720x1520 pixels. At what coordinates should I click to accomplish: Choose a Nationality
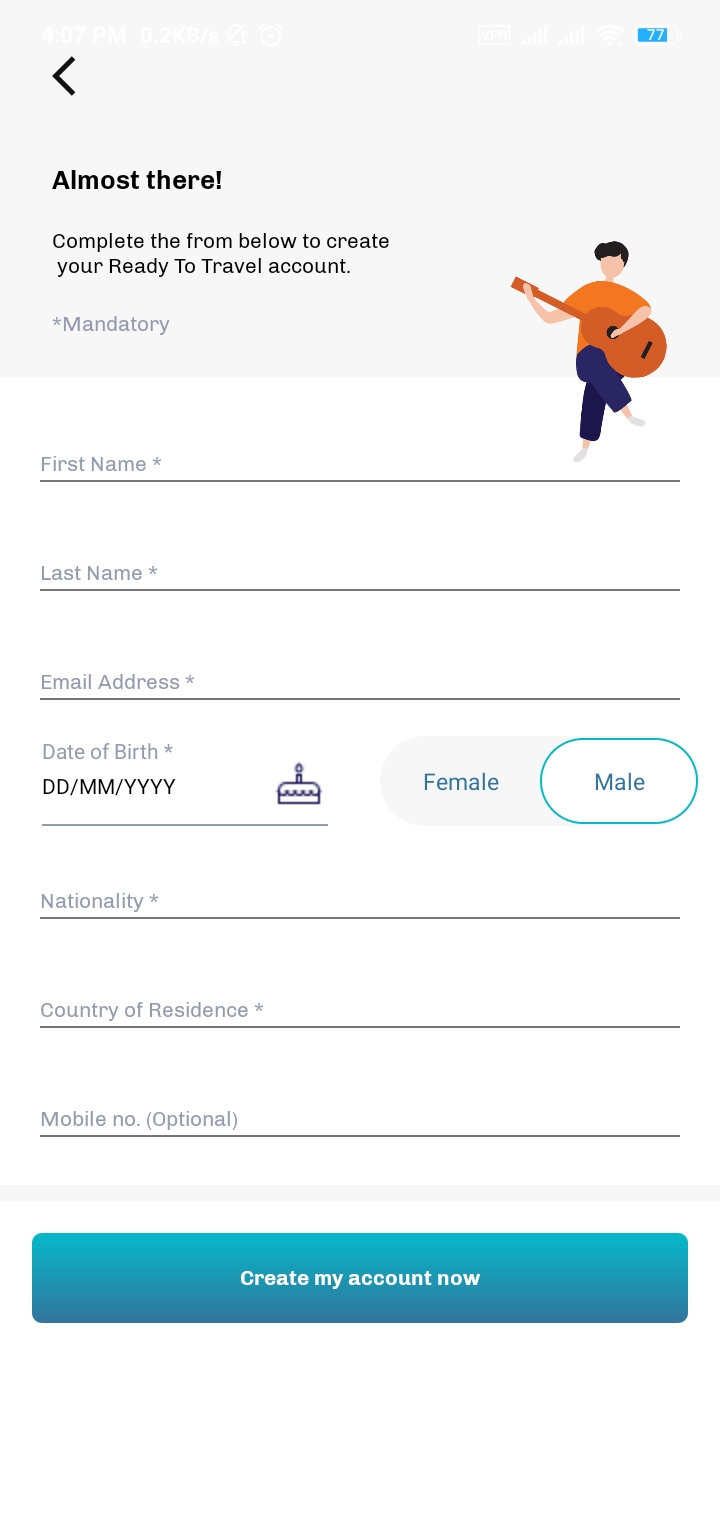pyautogui.click(x=360, y=901)
